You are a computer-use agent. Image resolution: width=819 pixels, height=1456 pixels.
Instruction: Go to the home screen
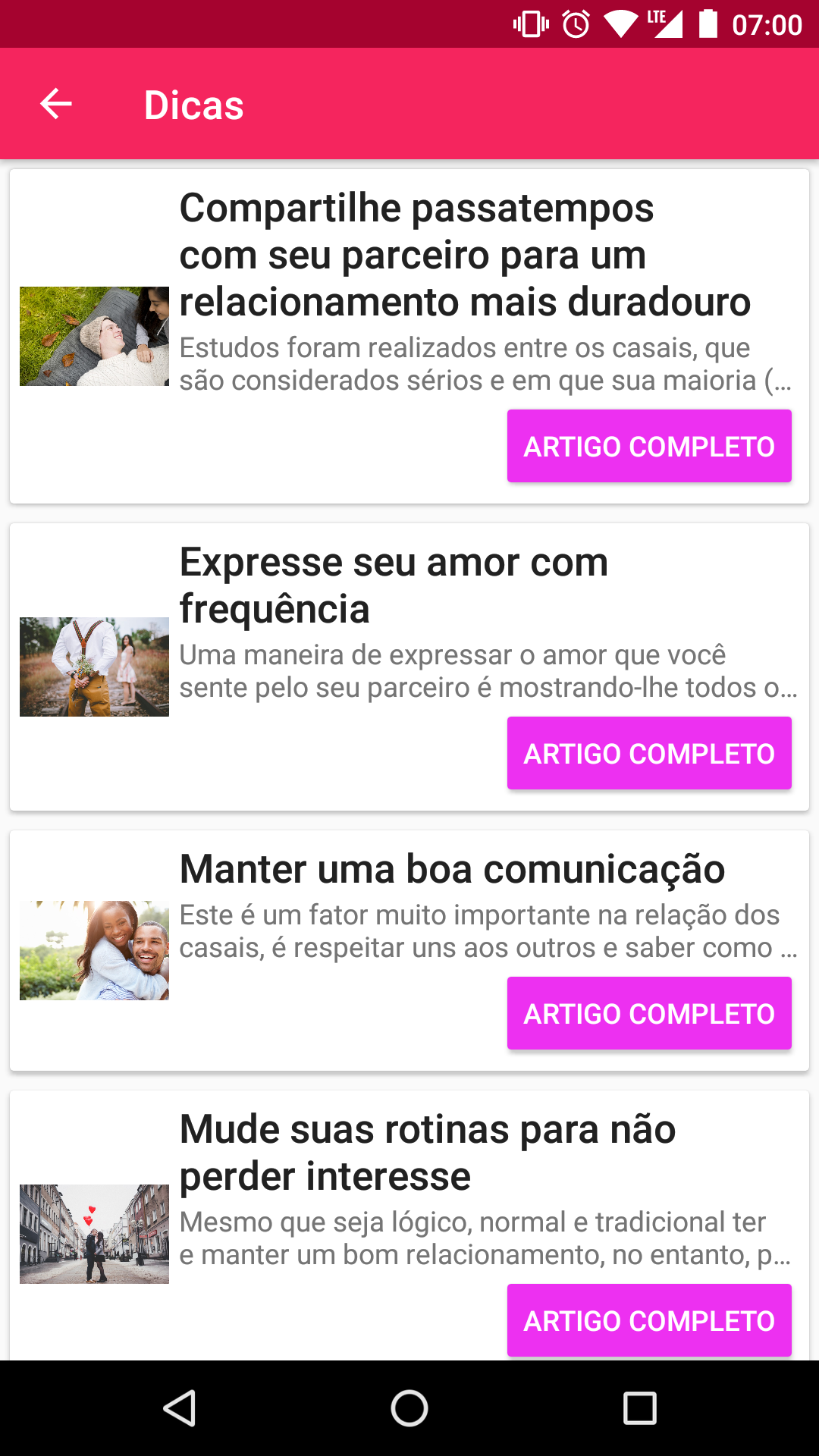tap(409, 1408)
